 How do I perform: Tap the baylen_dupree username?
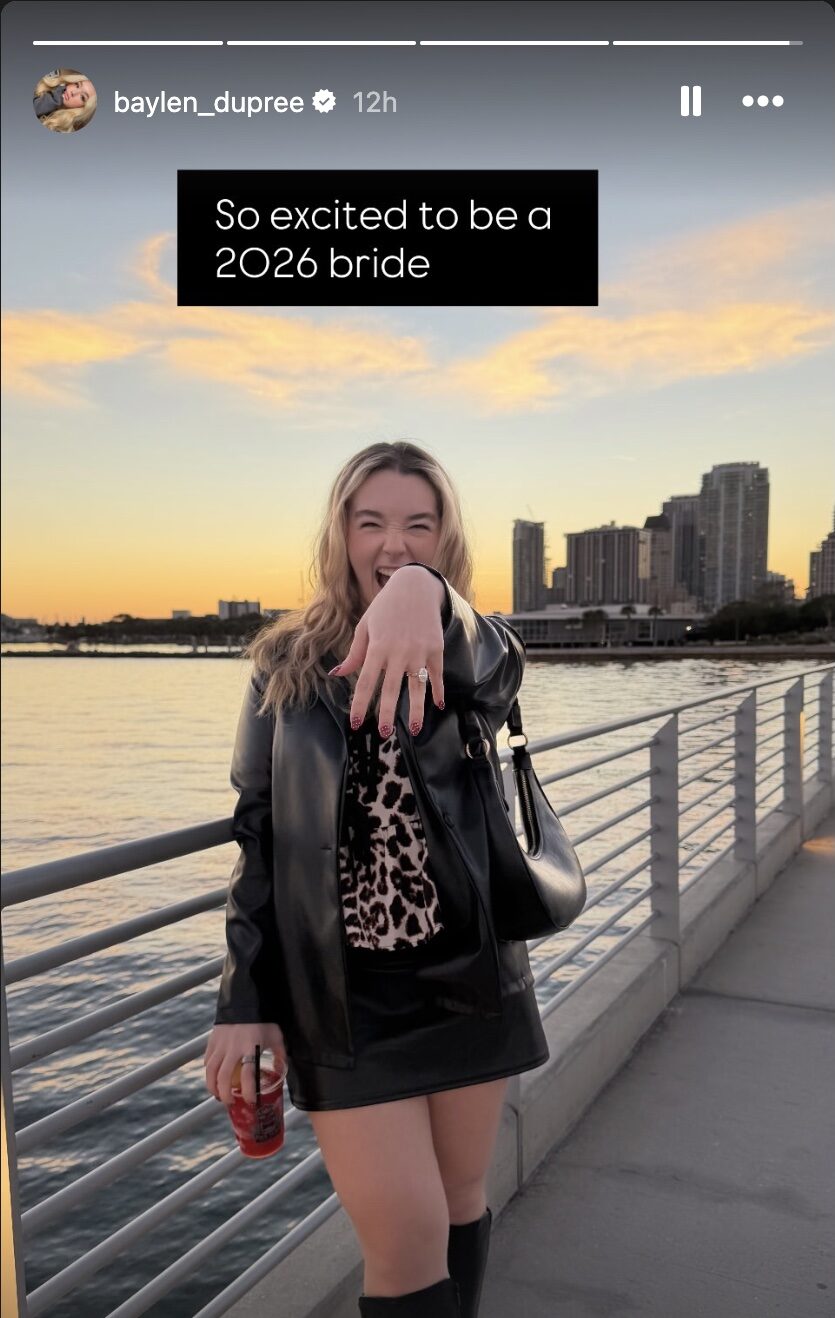coord(208,102)
